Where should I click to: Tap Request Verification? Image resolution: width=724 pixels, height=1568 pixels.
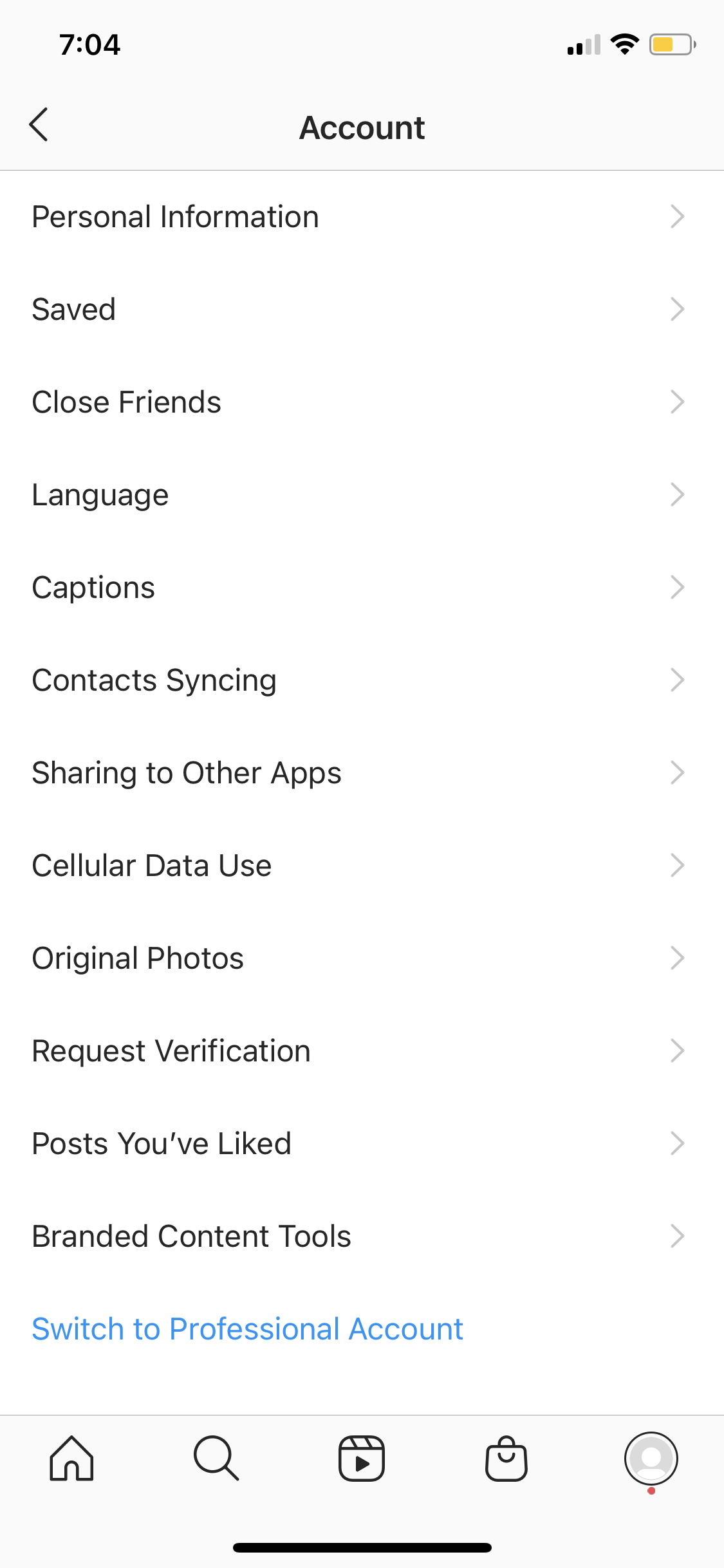(362, 1051)
